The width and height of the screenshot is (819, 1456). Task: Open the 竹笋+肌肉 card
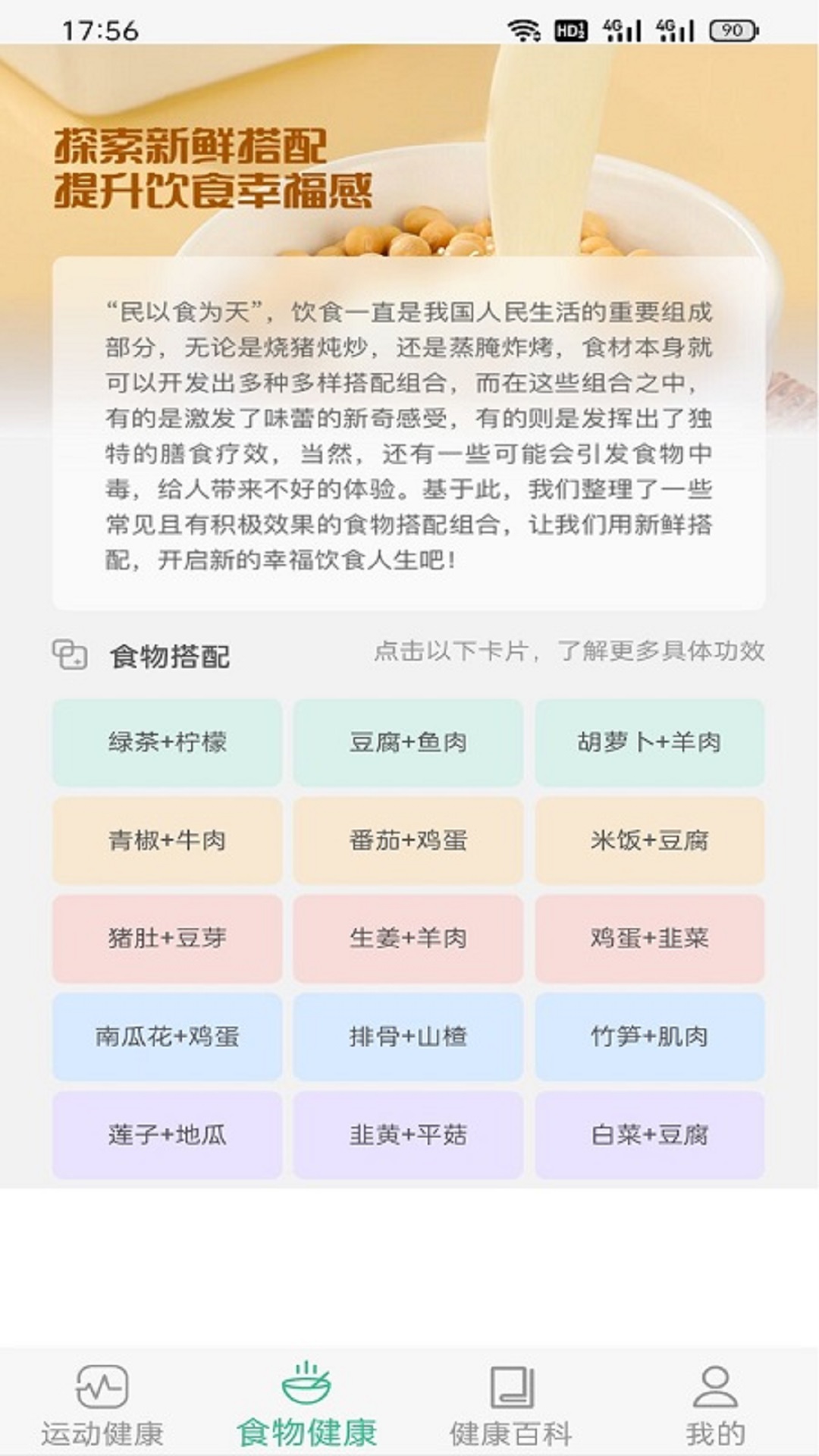pos(650,1037)
